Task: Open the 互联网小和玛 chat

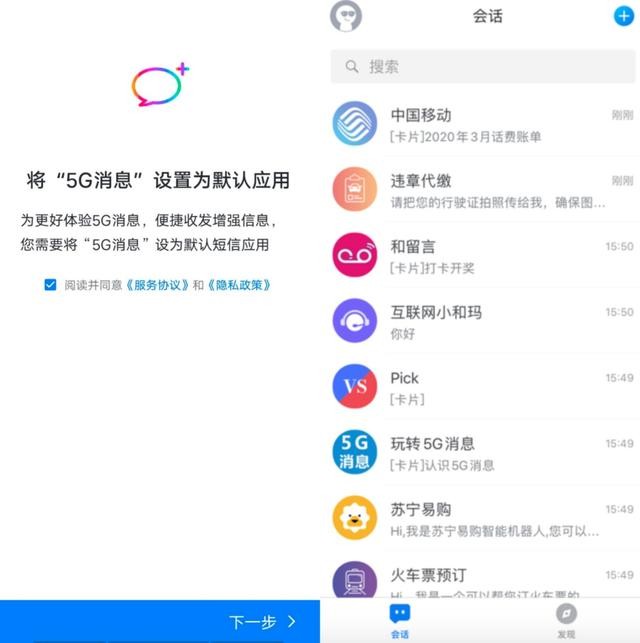Action: pyautogui.click(x=483, y=321)
